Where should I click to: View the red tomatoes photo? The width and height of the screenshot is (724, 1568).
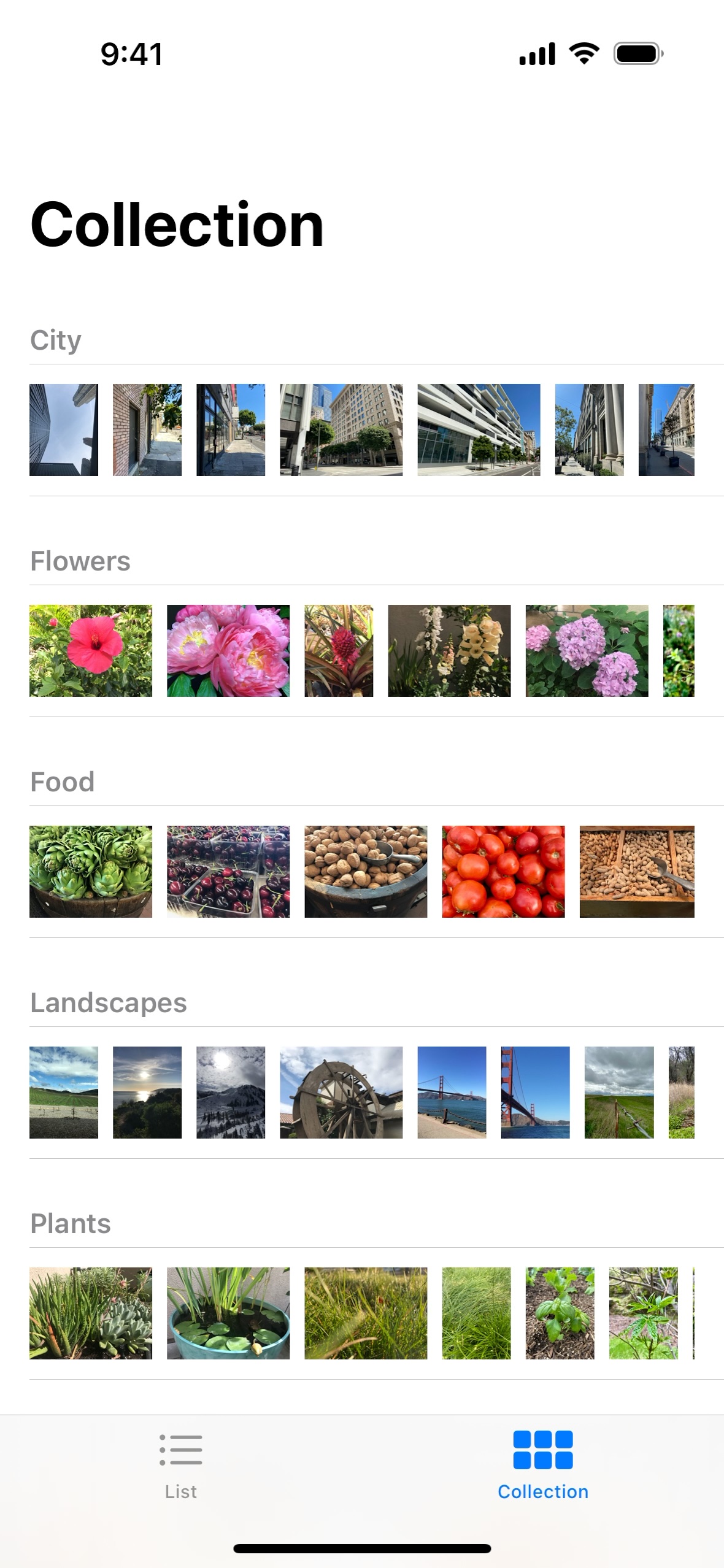point(503,872)
